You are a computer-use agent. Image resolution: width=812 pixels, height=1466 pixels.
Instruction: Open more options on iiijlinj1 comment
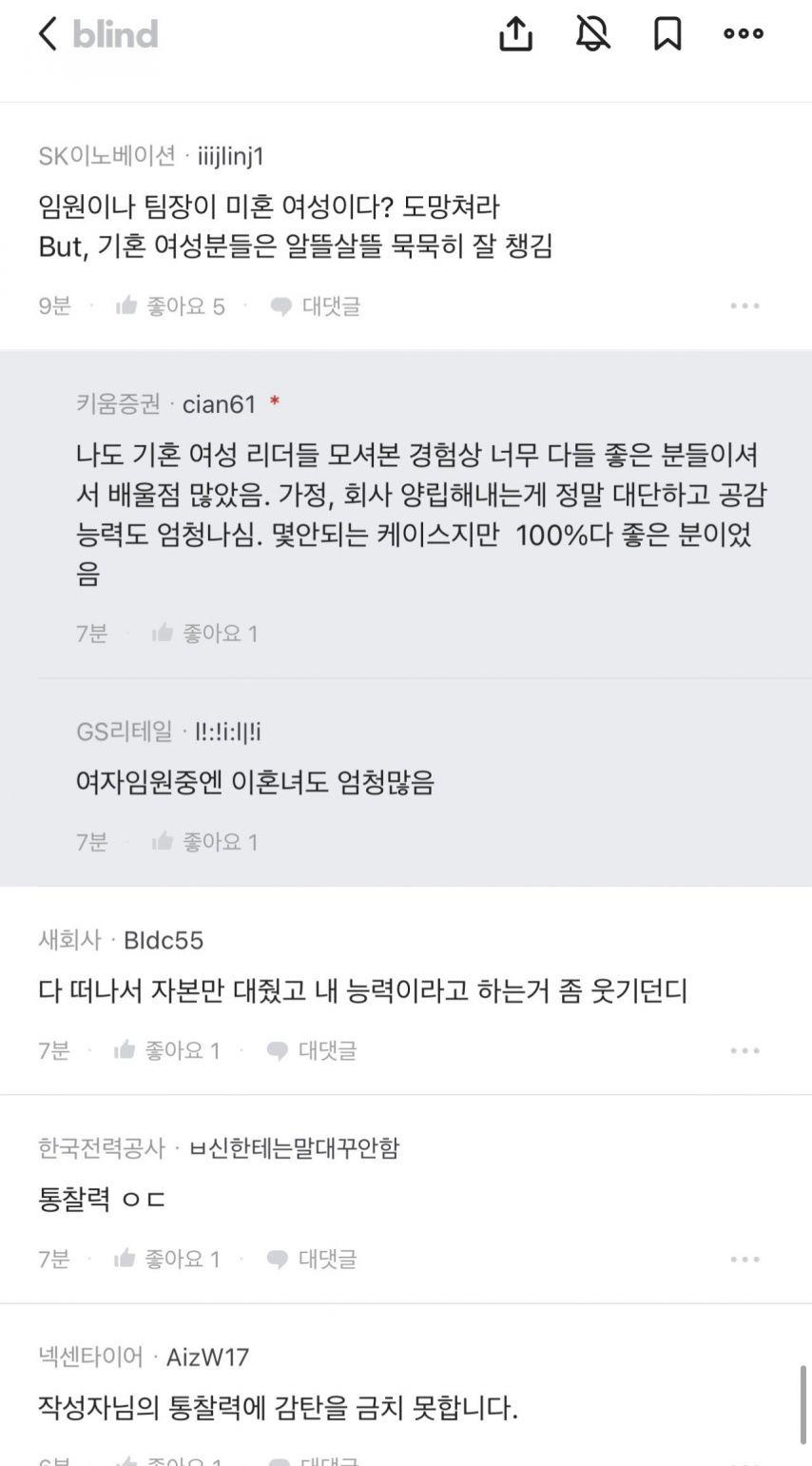(744, 306)
